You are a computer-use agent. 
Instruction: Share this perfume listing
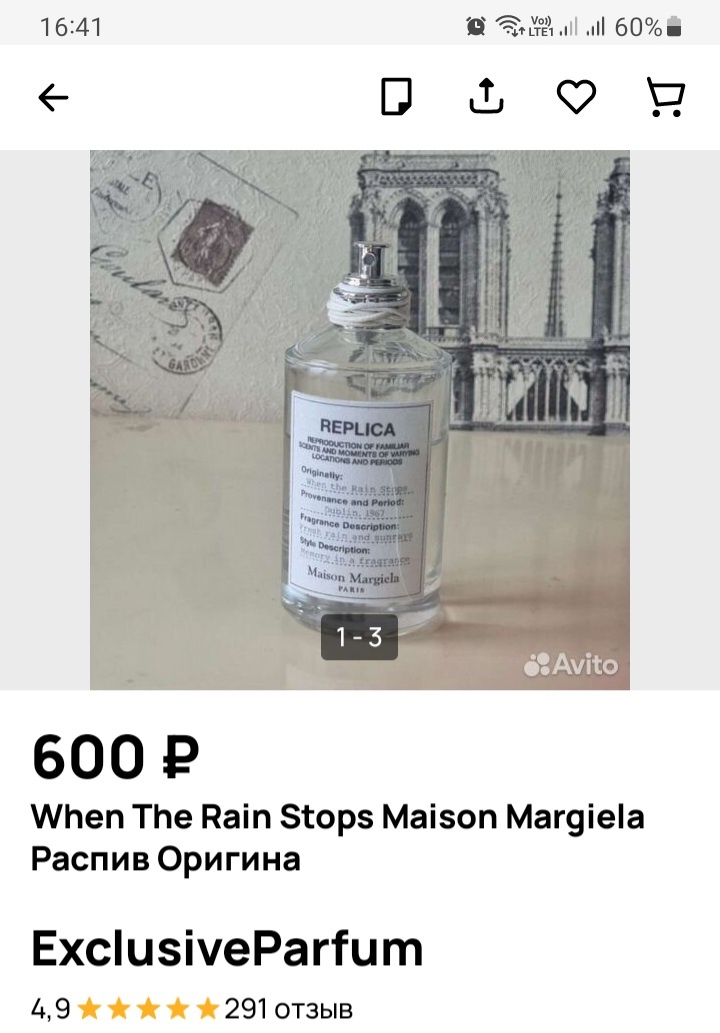tap(486, 97)
